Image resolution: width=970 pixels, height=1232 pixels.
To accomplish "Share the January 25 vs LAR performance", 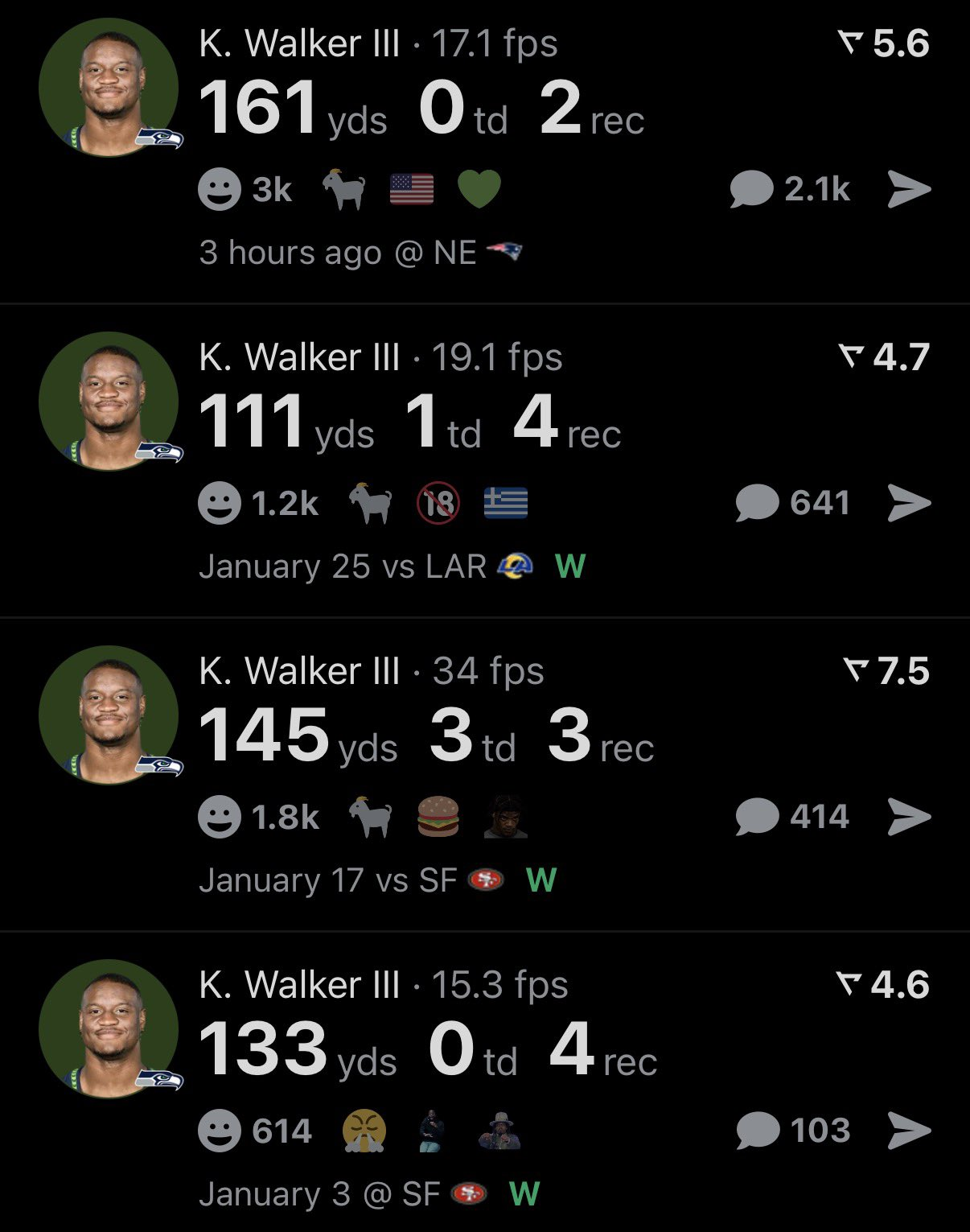I will click(x=909, y=504).
